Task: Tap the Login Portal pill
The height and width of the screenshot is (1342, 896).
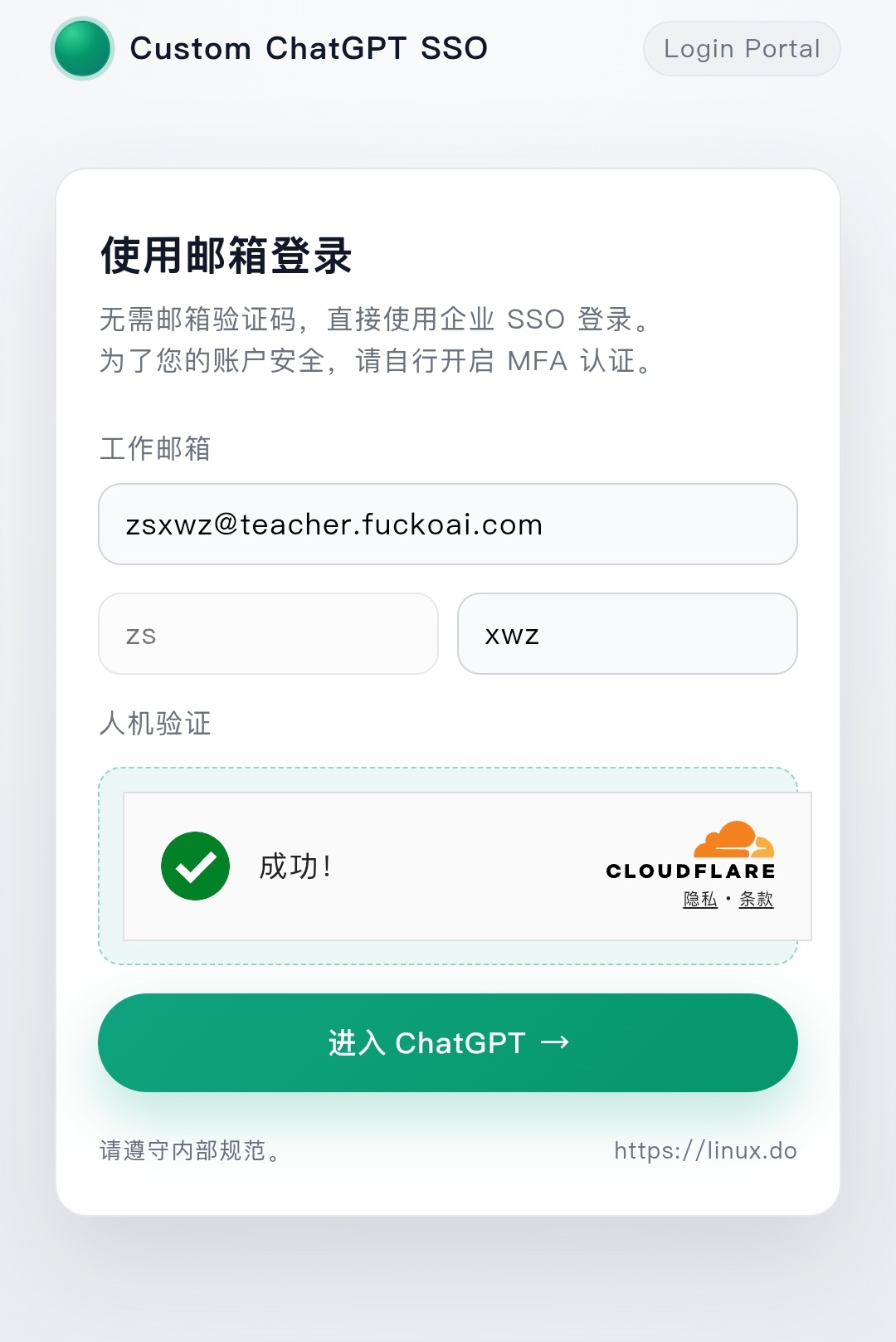Action: point(742,49)
